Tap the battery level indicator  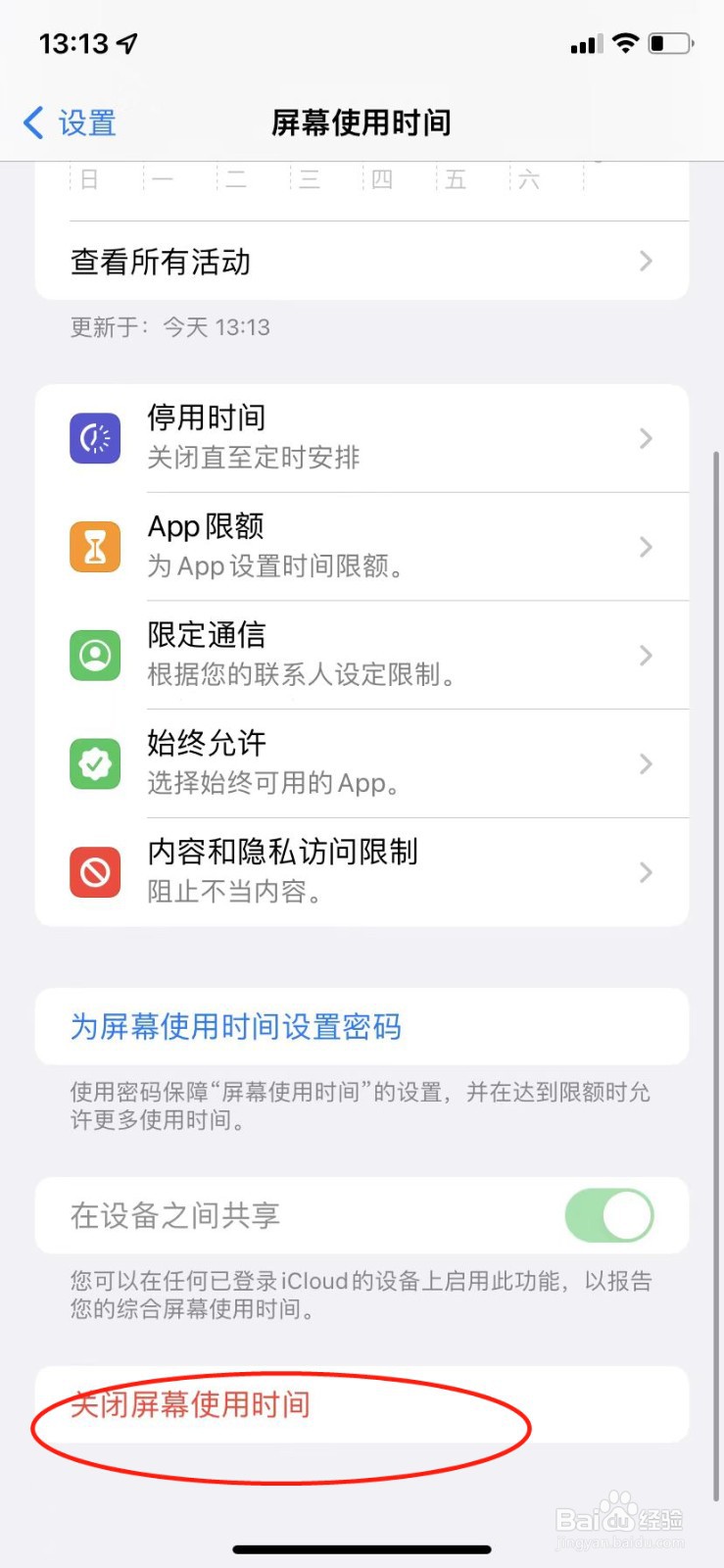click(x=670, y=42)
